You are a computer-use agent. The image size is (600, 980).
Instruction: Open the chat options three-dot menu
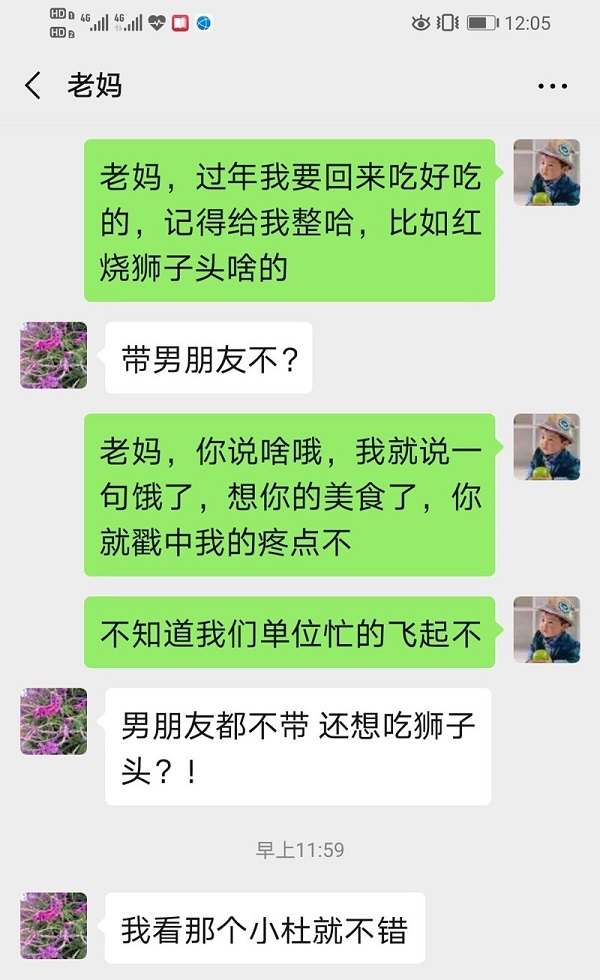click(552, 87)
